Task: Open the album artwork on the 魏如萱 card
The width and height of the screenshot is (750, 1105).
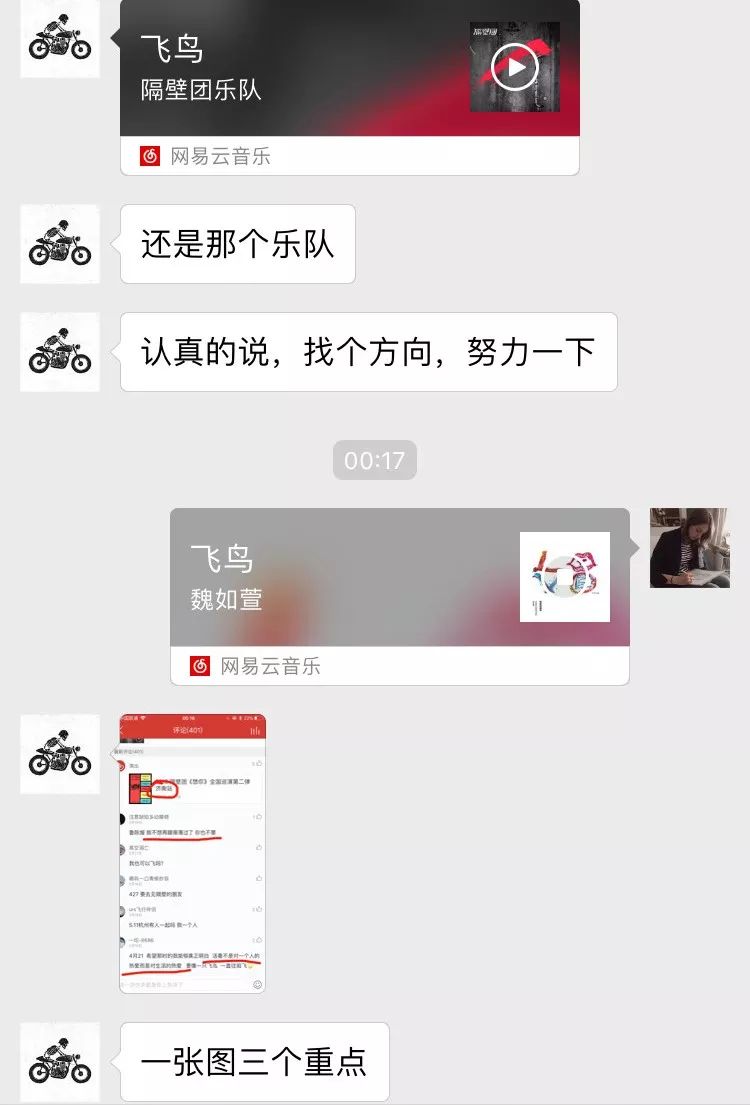Action: pyautogui.click(x=564, y=578)
